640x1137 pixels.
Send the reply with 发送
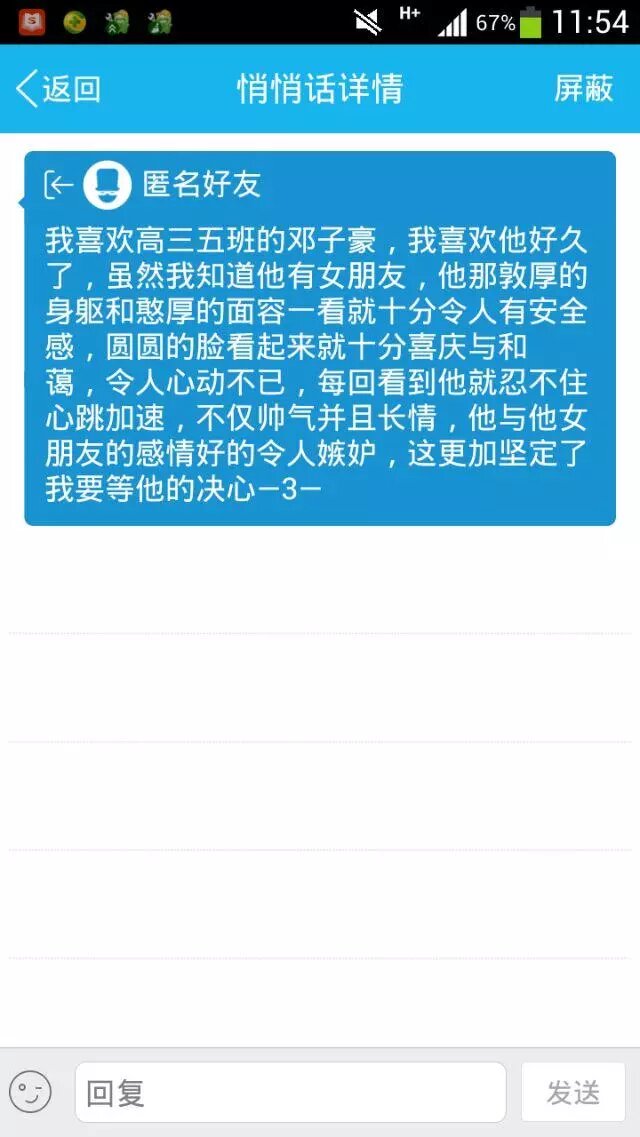pyautogui.click(x=573, y=1092)
